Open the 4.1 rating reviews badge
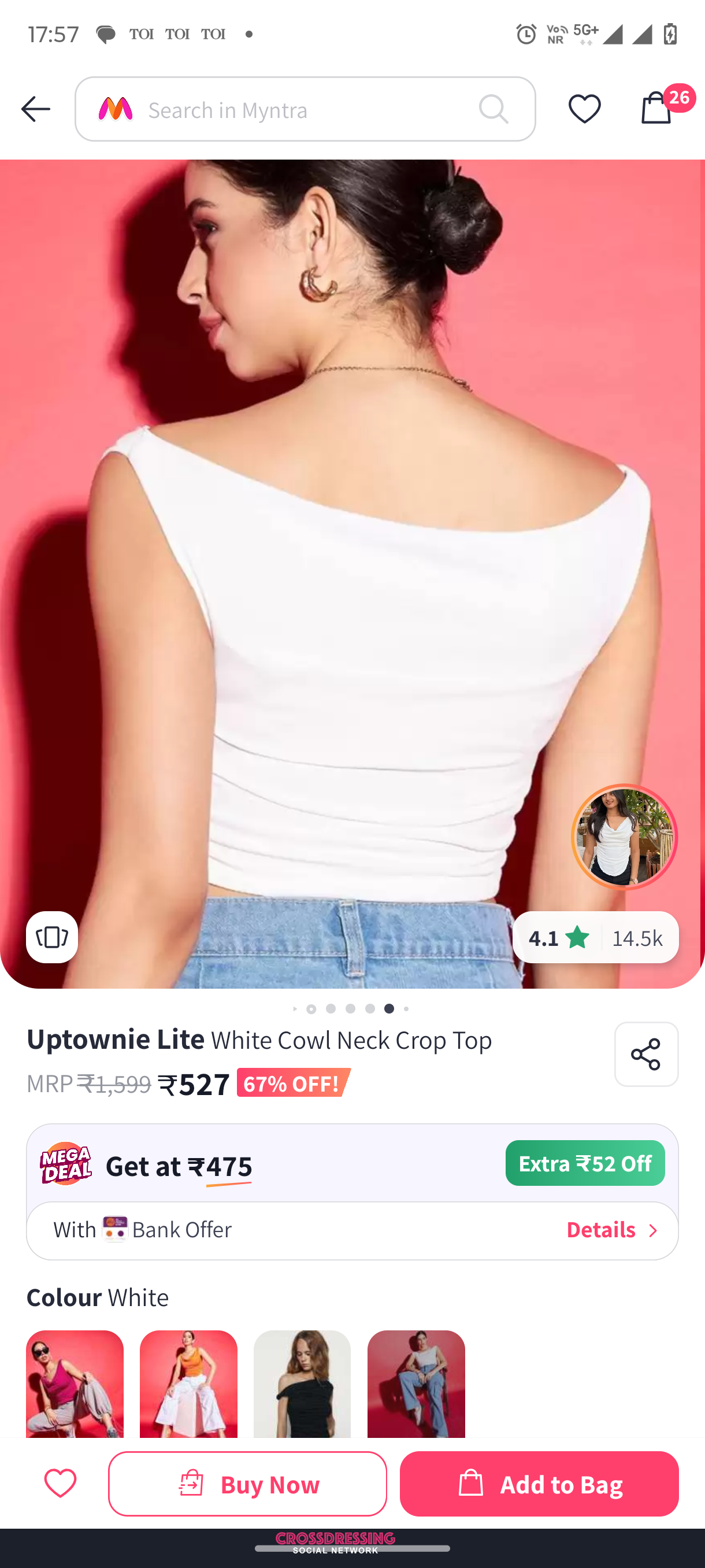The image size is (705, 1568). (595, 937)
